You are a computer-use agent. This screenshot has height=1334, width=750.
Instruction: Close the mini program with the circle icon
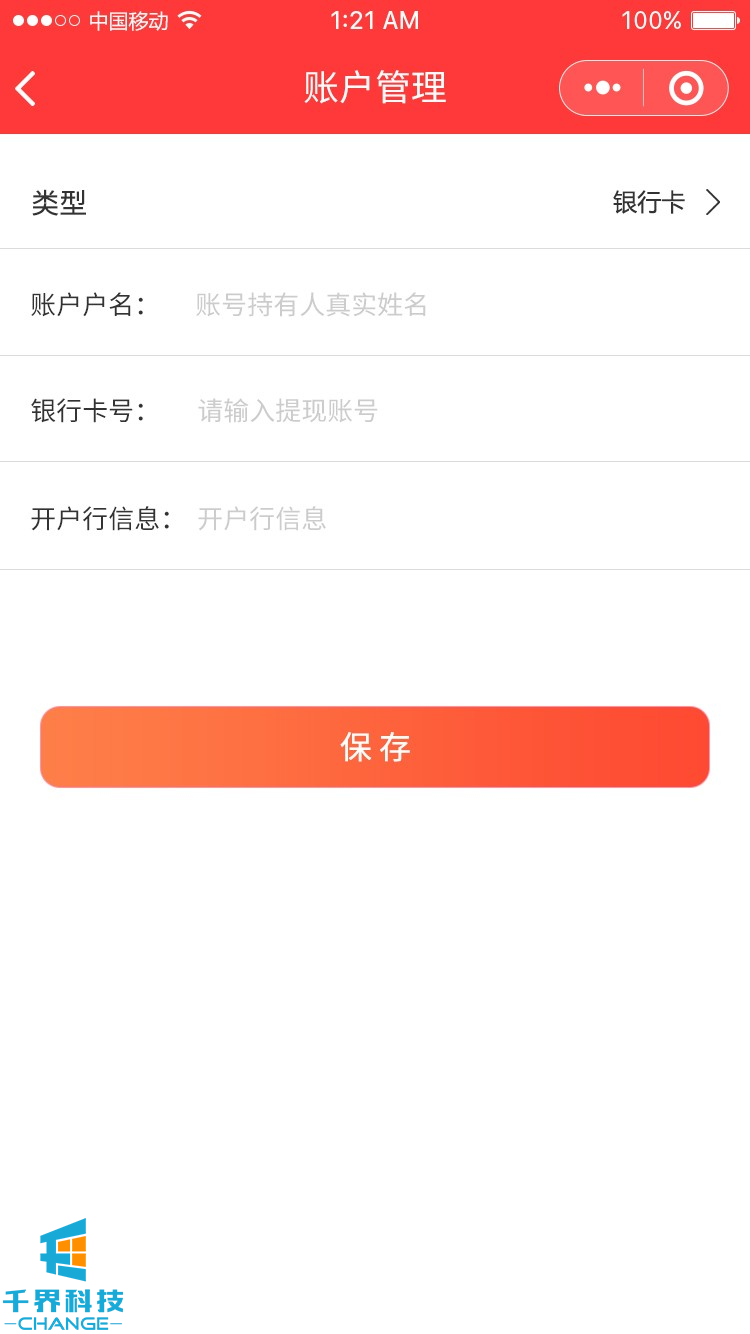(x=686, y=88)
